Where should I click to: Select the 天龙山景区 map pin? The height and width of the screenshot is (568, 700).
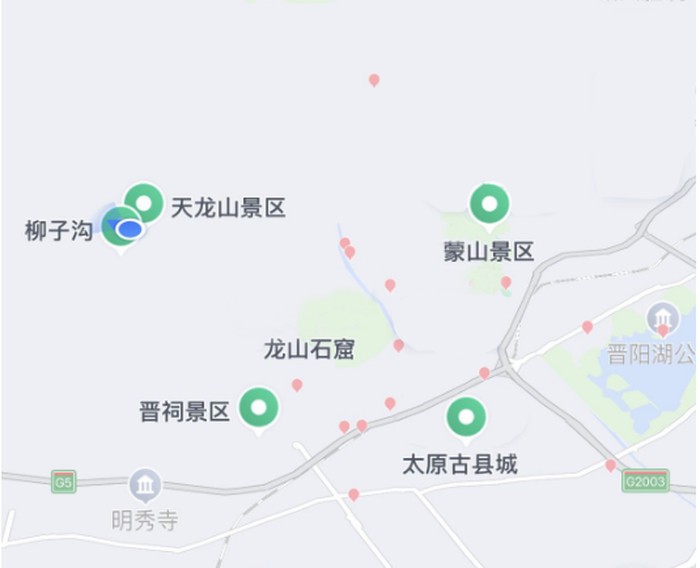(x=144, y=204)
